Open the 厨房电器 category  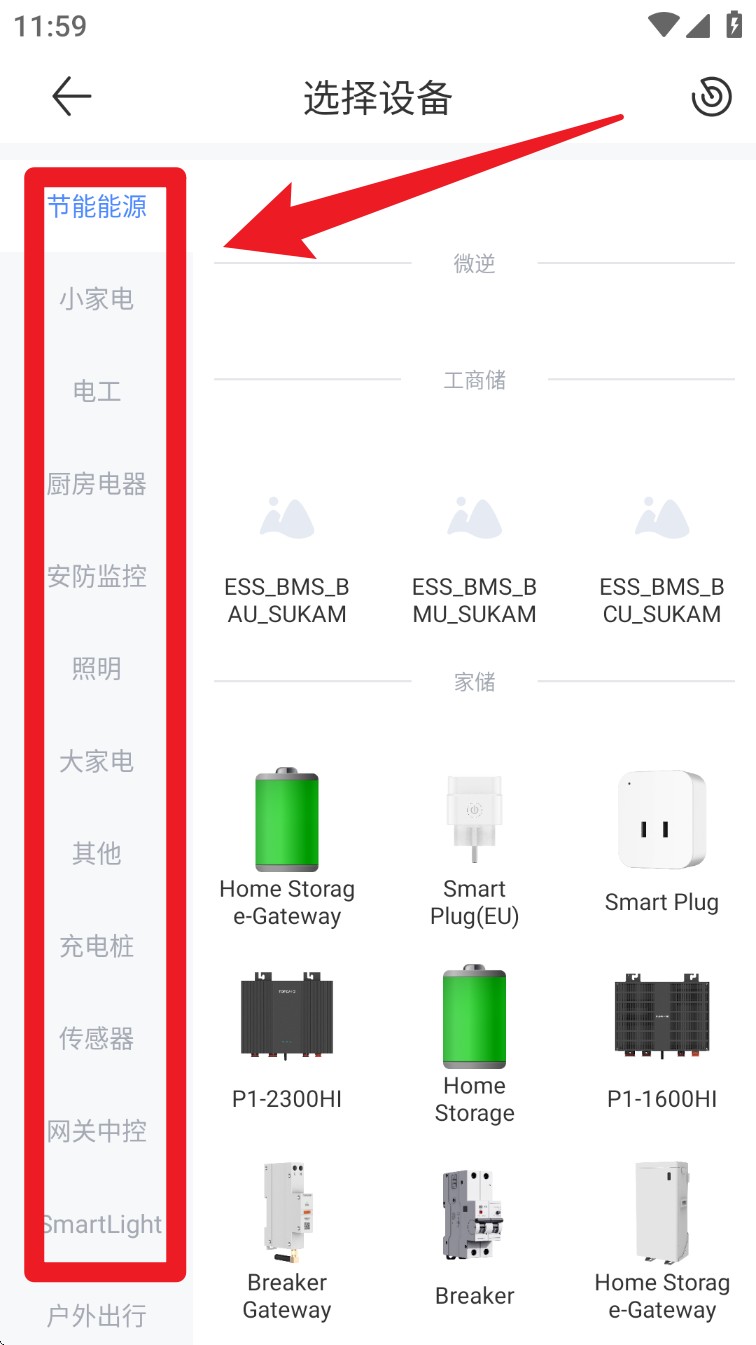(97, 484)
